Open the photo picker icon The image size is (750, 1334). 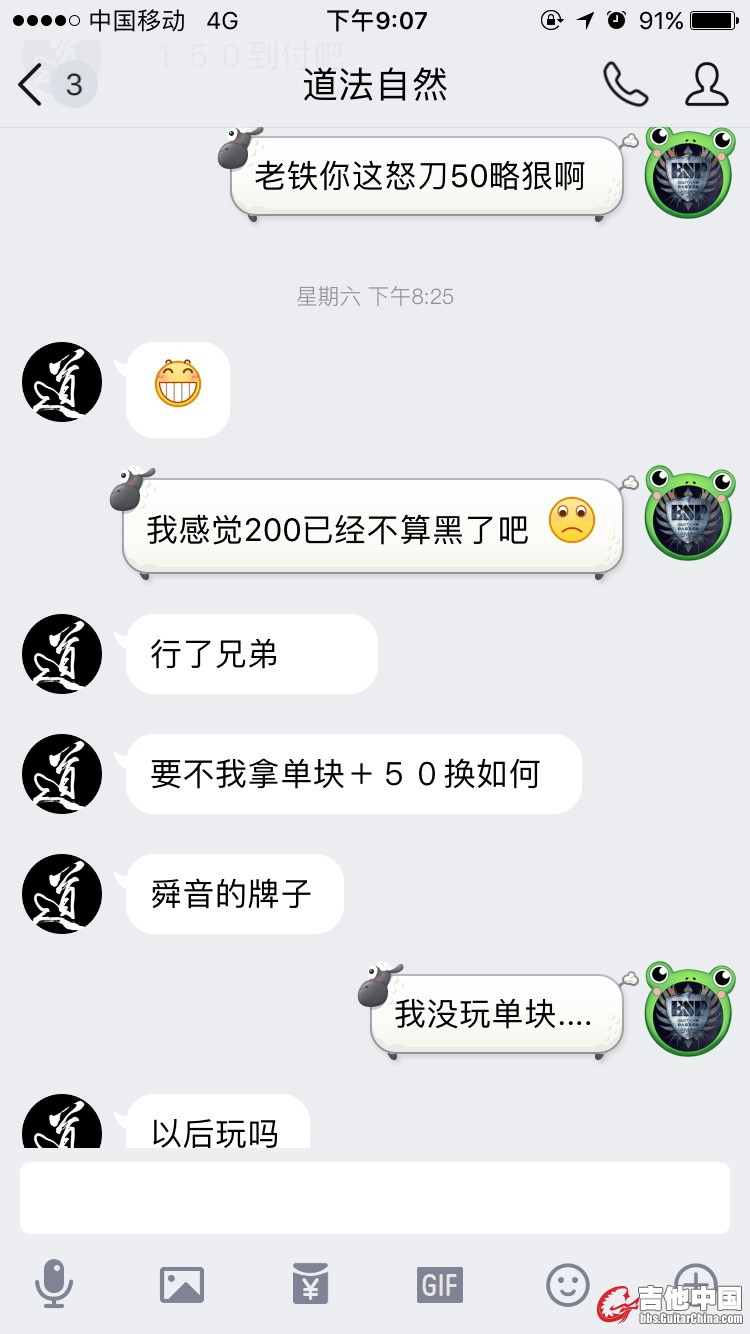[x=182, y=1284]
